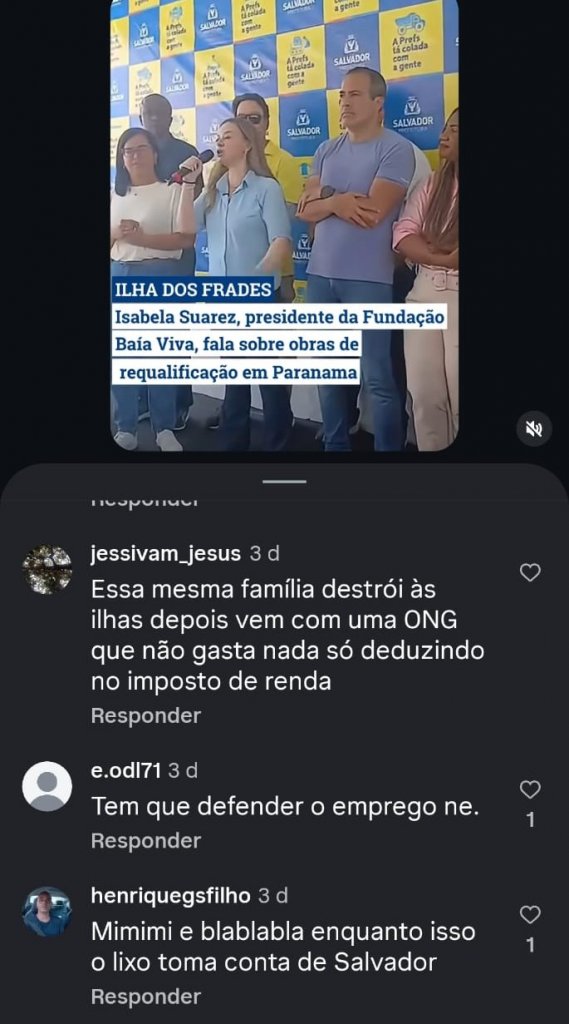
Task: Open jessivam_jesus's profile picture
Action: click(x=47, y=569)
